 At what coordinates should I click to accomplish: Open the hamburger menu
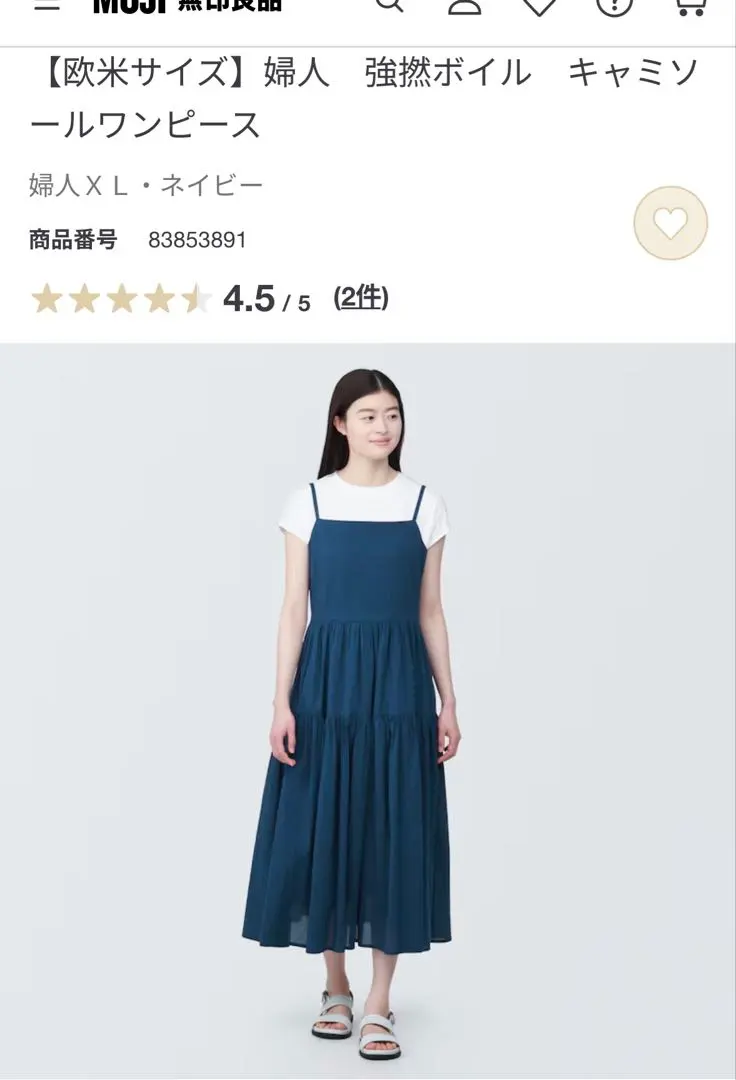pos(46,4)
